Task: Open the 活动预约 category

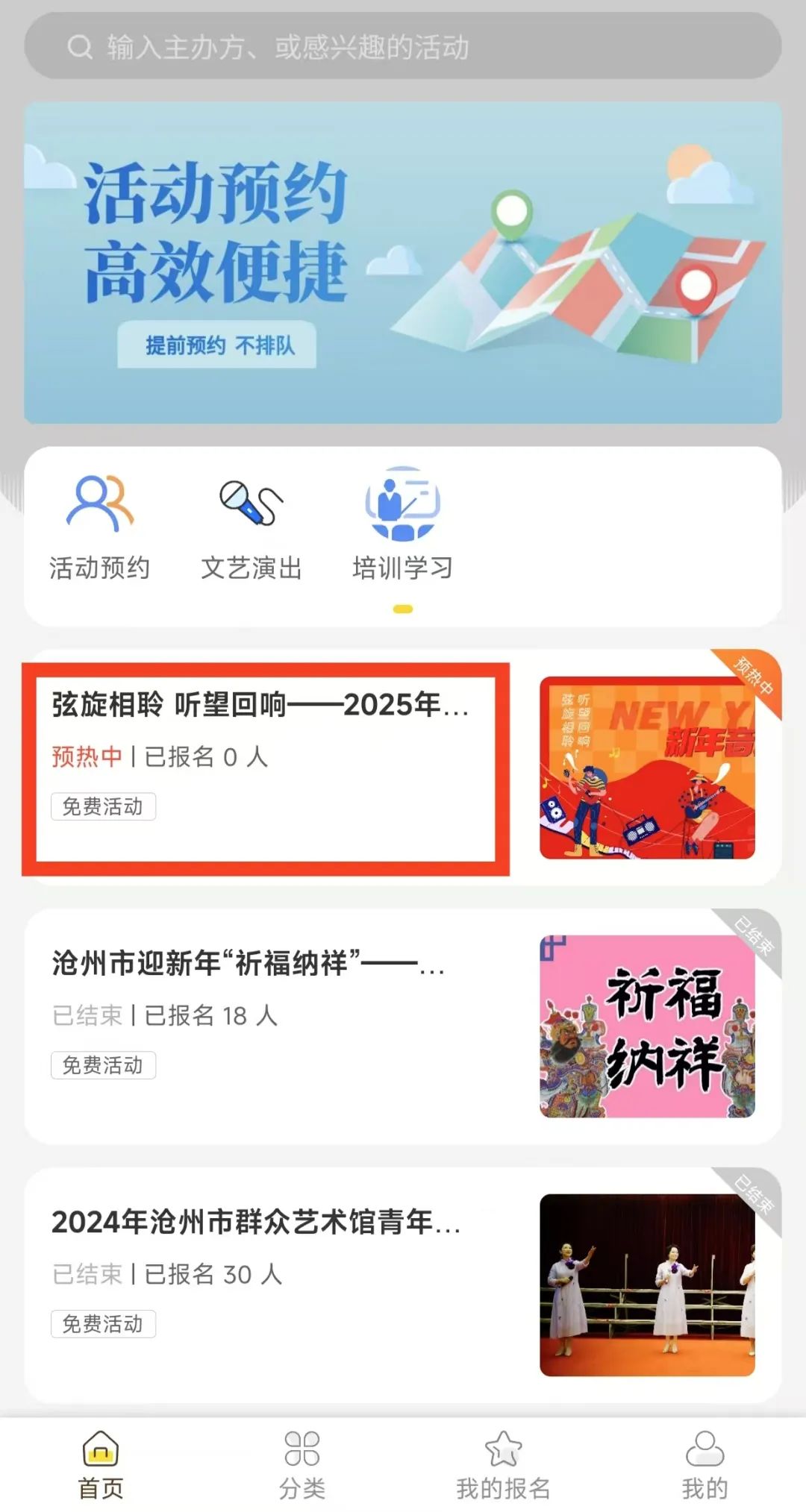Action: pos(99,526)
